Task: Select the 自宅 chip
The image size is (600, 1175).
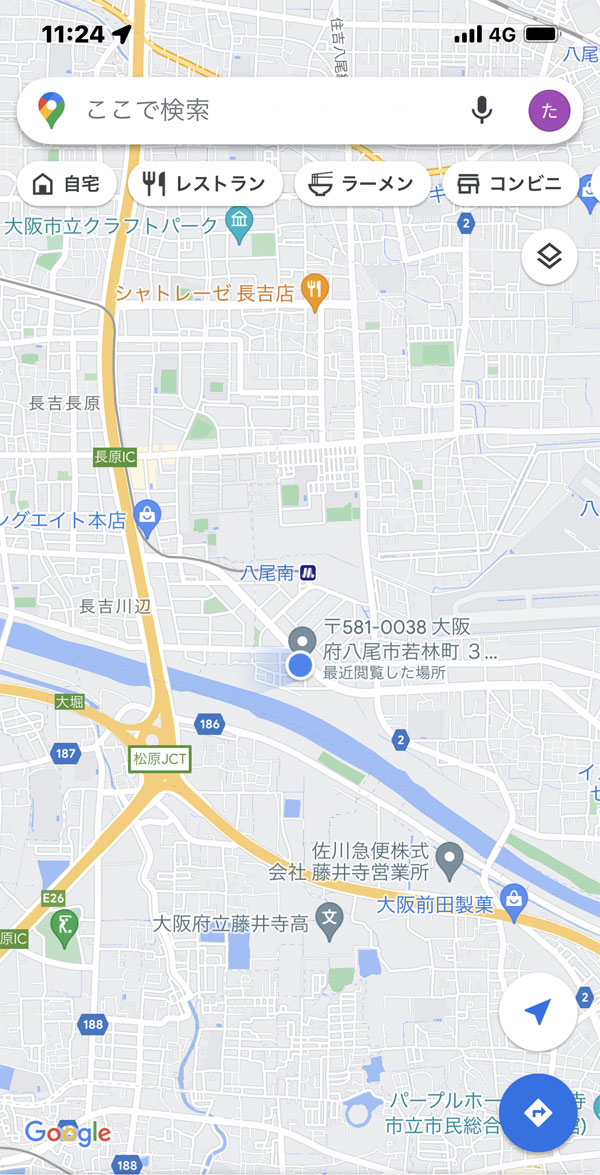Action: pyautogui.click(x=67, y=184)
